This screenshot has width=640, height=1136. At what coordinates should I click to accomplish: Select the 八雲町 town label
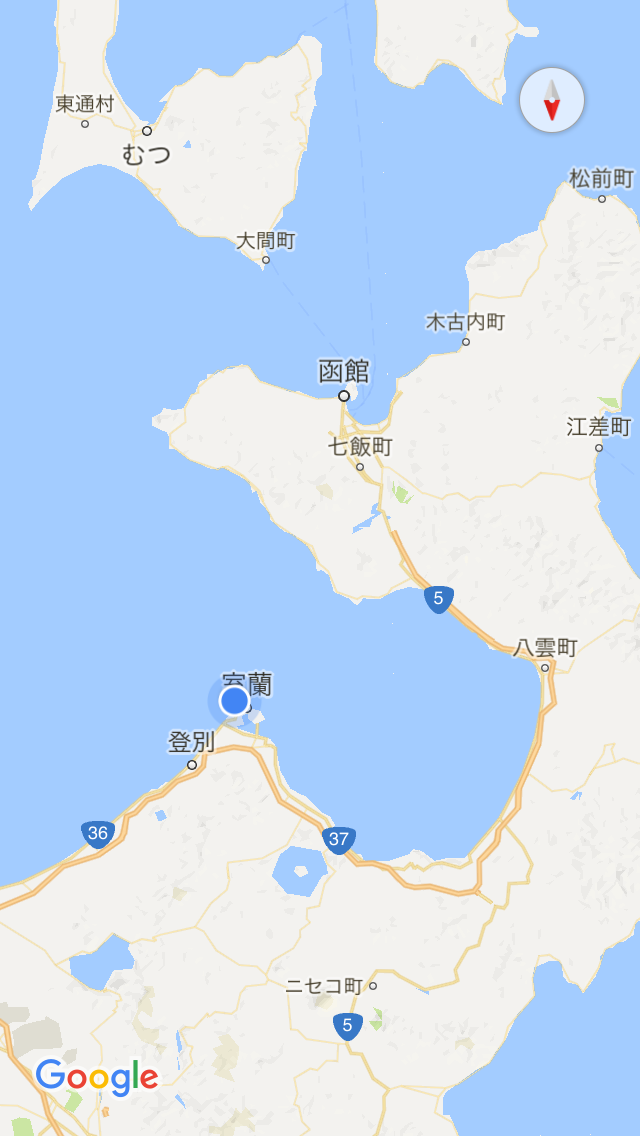pyautogui.click(x=545, y=647)
